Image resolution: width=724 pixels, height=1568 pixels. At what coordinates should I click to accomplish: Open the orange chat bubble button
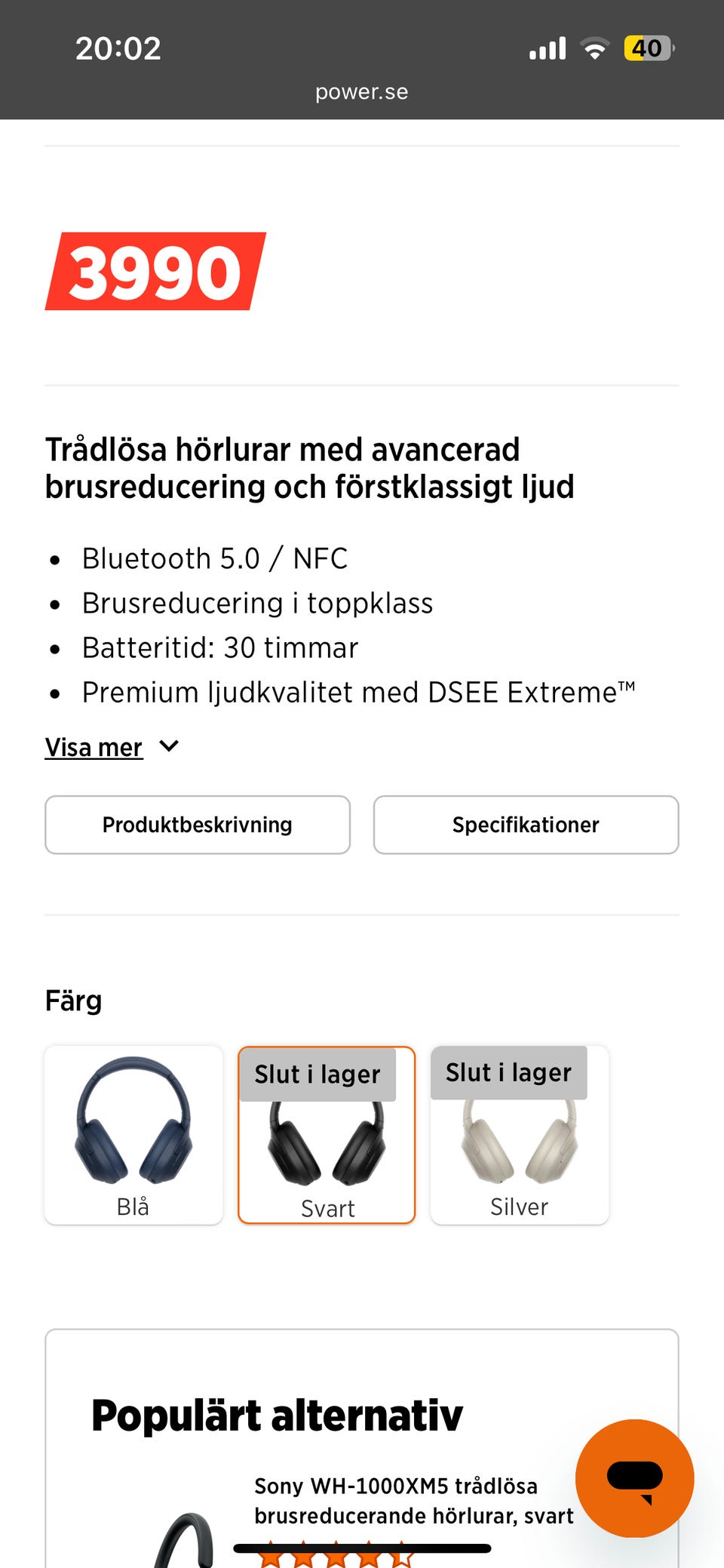(x=634, y=1477)
